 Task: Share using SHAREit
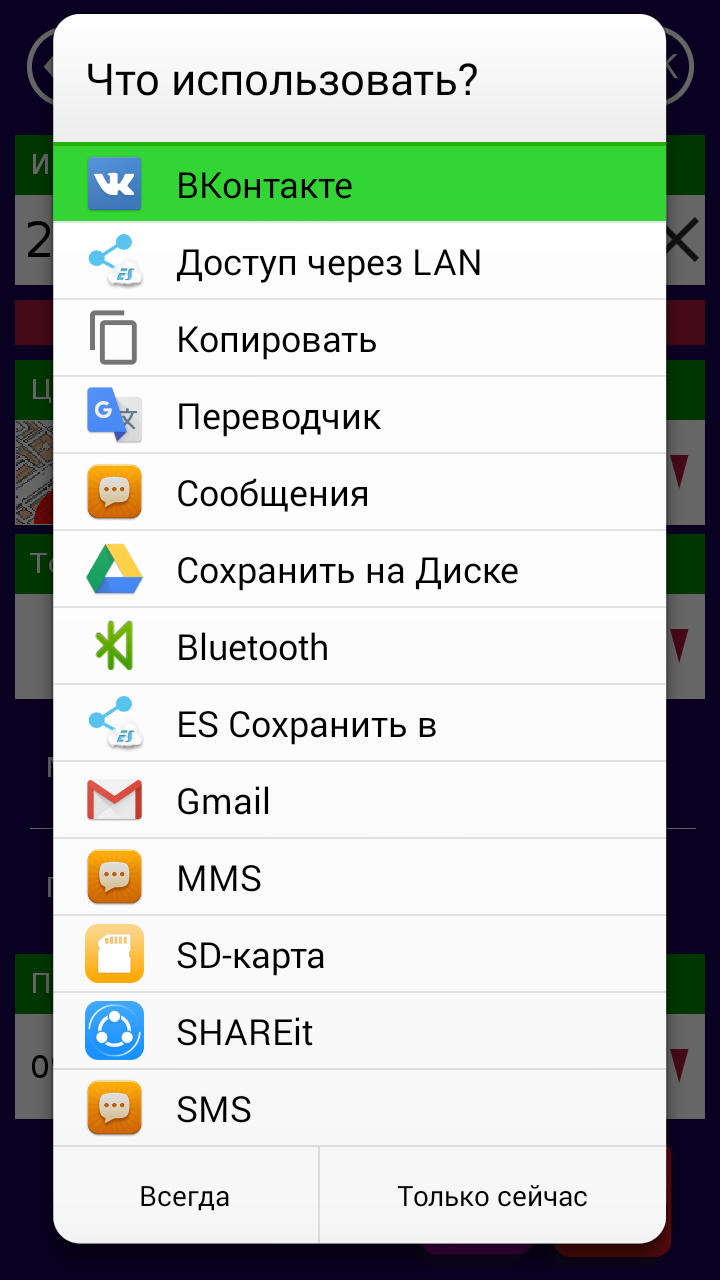click(359, 1031)
